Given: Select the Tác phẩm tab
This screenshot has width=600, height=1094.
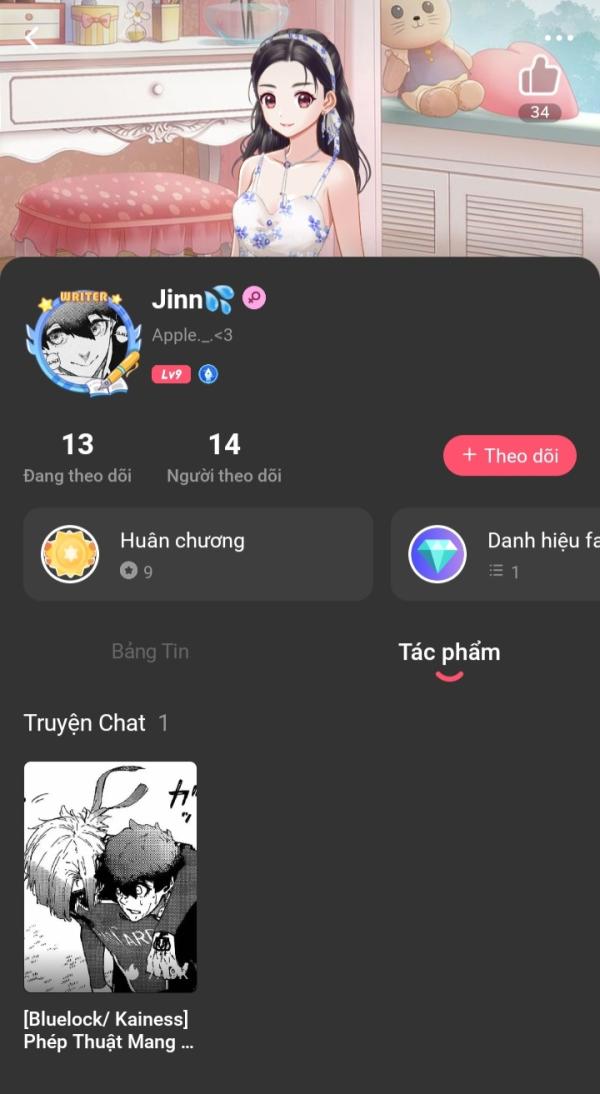Looking at the screenshot, I should point(449,652).
